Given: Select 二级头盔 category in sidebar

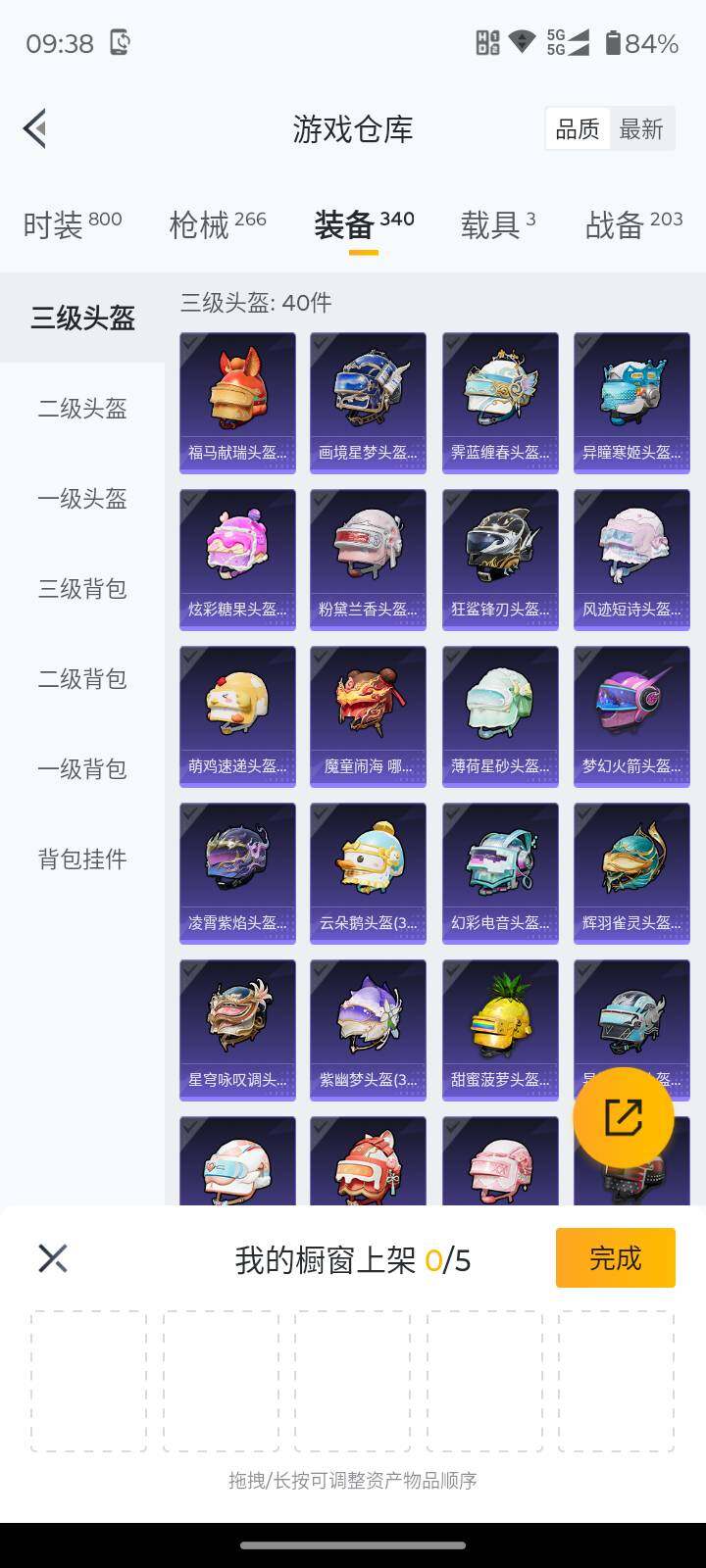Looking at the screenshot, I should (x=81, y=410).
